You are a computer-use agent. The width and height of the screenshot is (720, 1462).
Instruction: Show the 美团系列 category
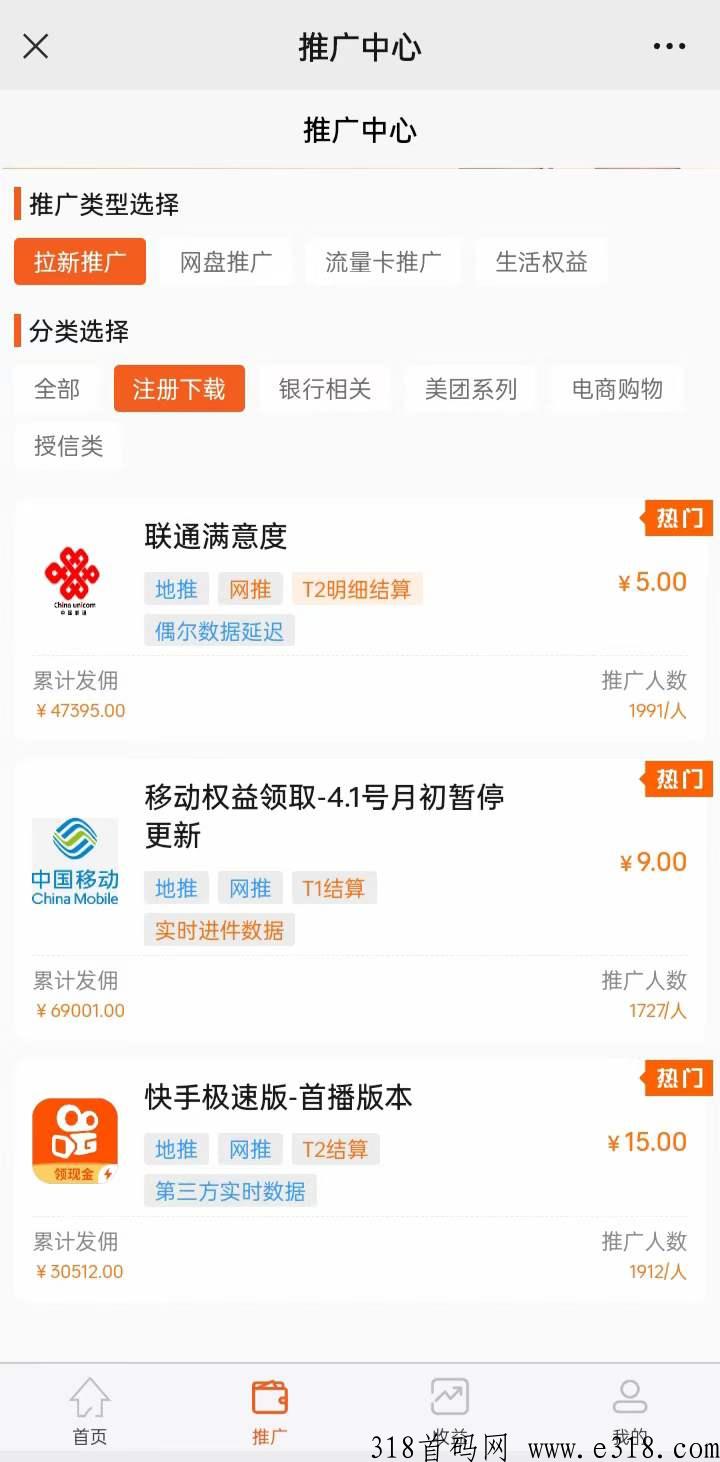coord(471,389)
